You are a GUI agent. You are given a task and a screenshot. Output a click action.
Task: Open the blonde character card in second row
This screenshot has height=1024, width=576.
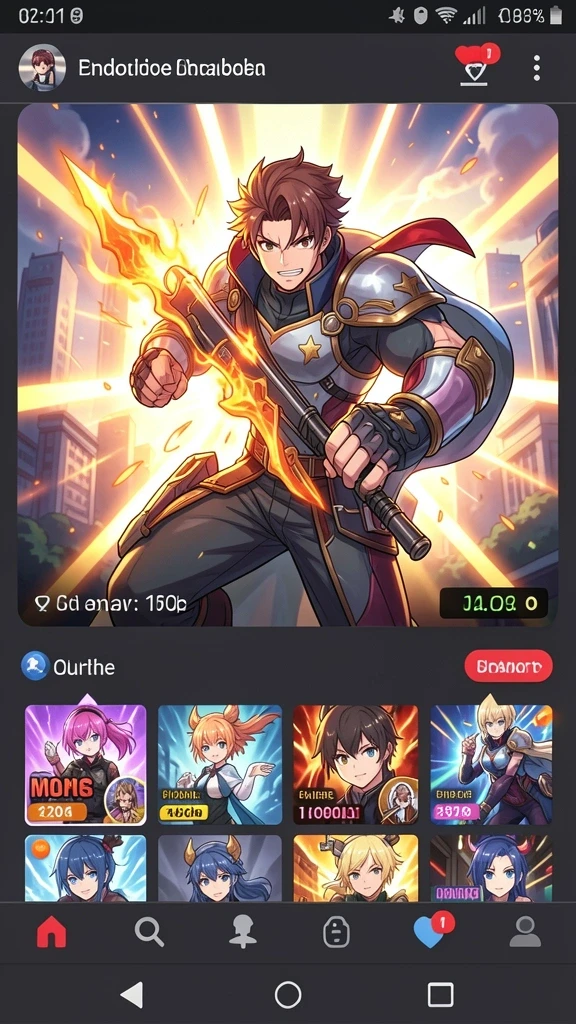pos(355,868)
